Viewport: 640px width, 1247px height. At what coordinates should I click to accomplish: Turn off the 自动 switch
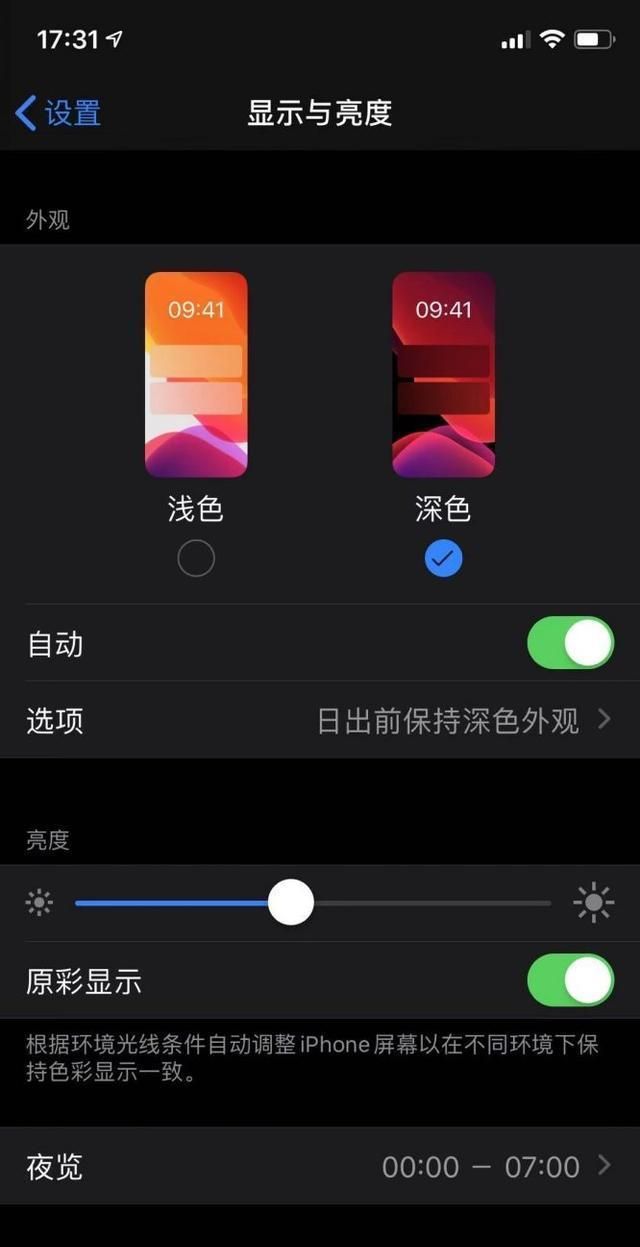coord(570,643)
